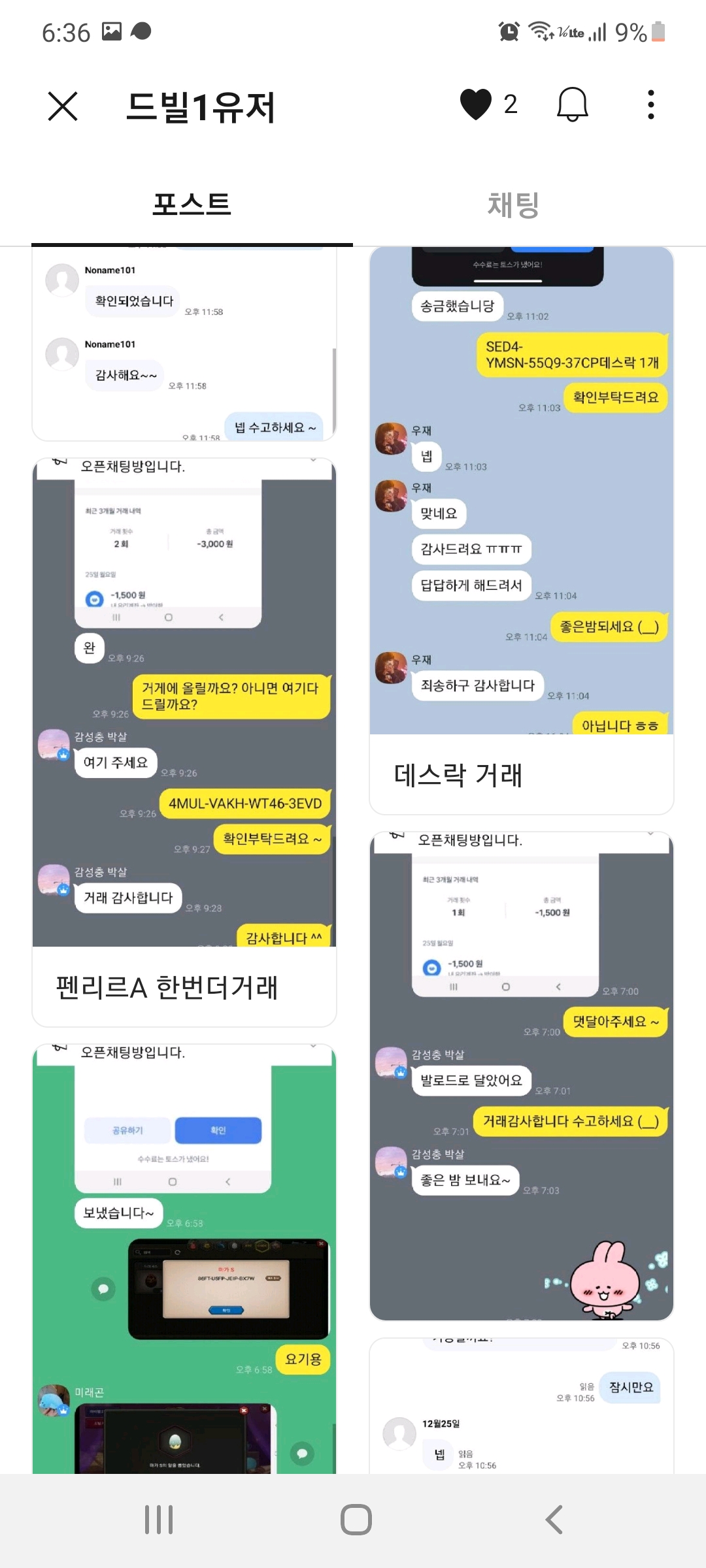Tap the heart like icon

476,105
